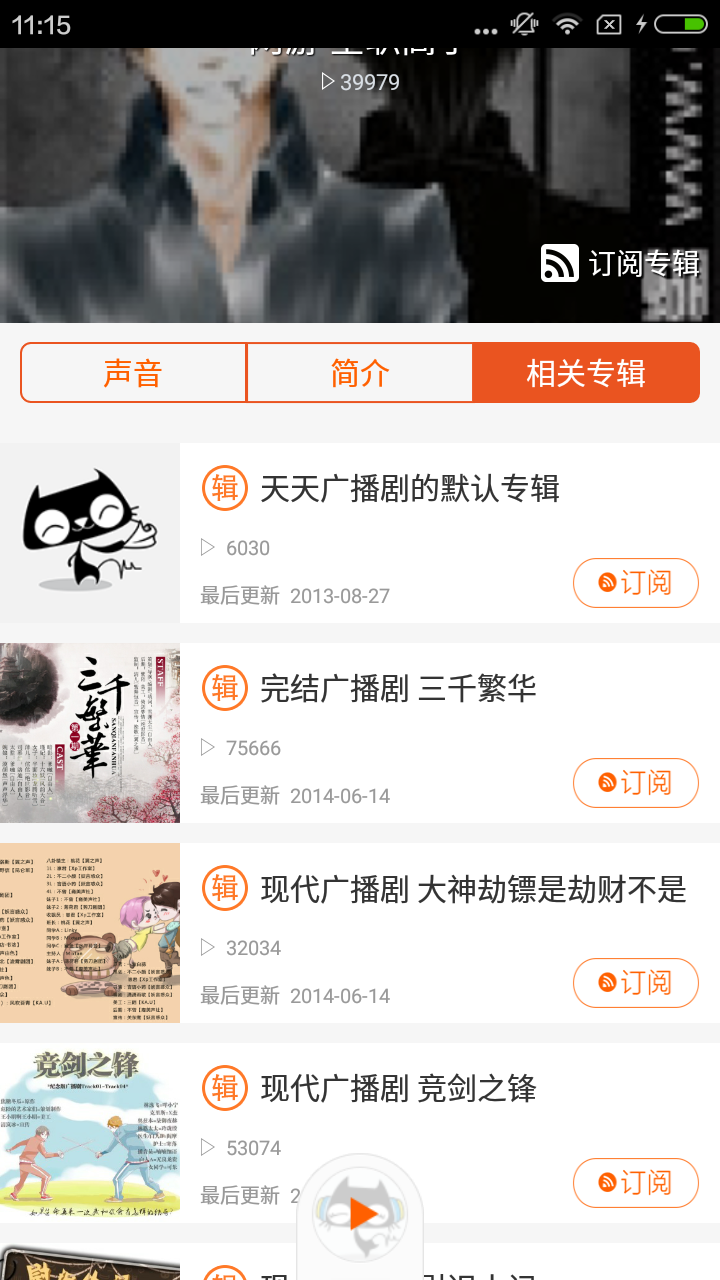Subscribe to 现代广播剧 竞剑之锋

pyautogui.click(x=635, y=1183)
